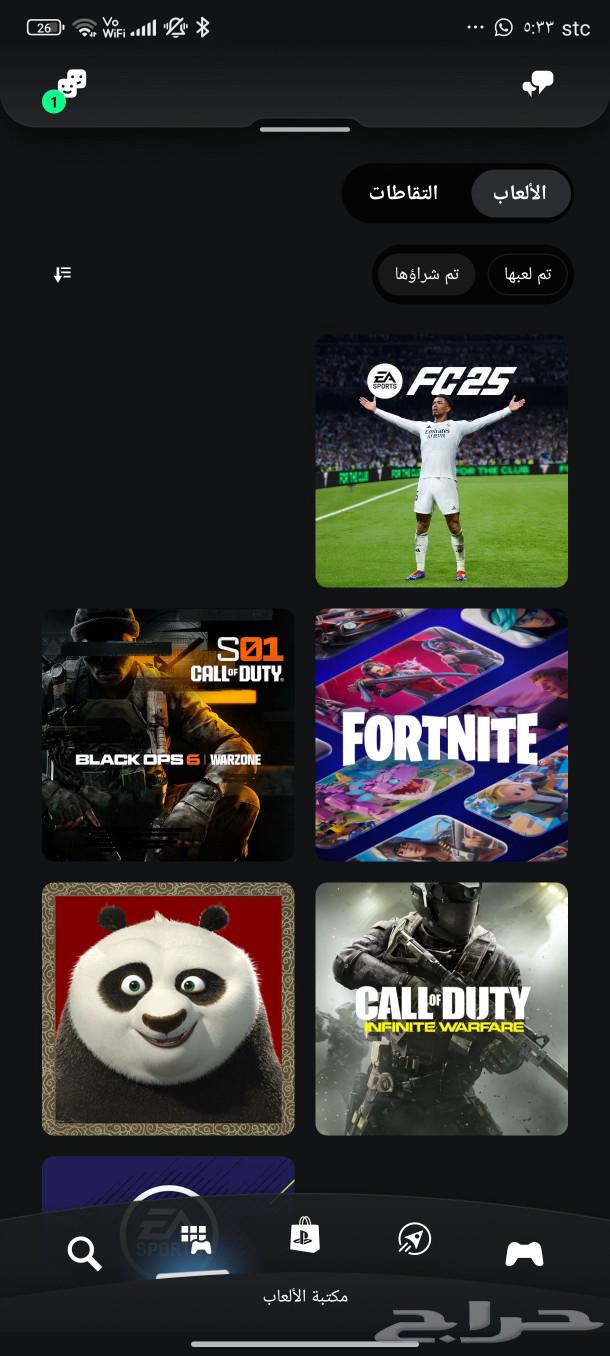610x1356 pixels.
Task: Open the sort order icon
Action: pos(63,274)
